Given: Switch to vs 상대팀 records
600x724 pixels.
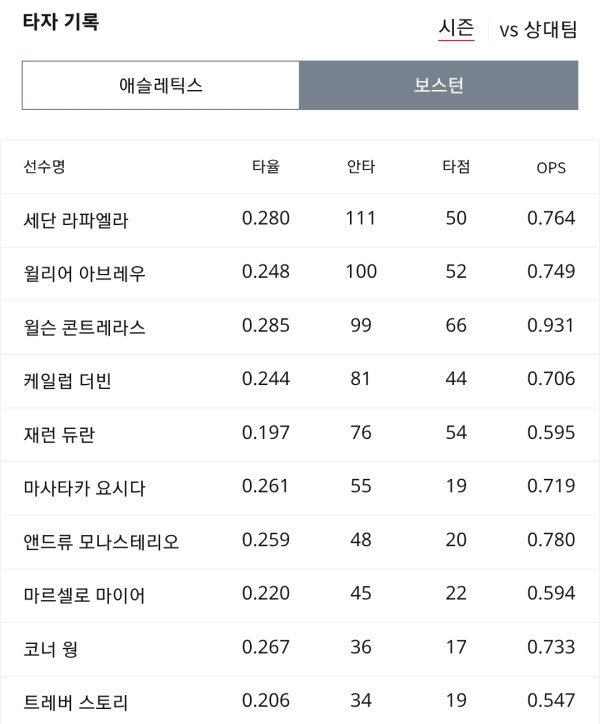Looking at the screenshot, I should point(538,30).
